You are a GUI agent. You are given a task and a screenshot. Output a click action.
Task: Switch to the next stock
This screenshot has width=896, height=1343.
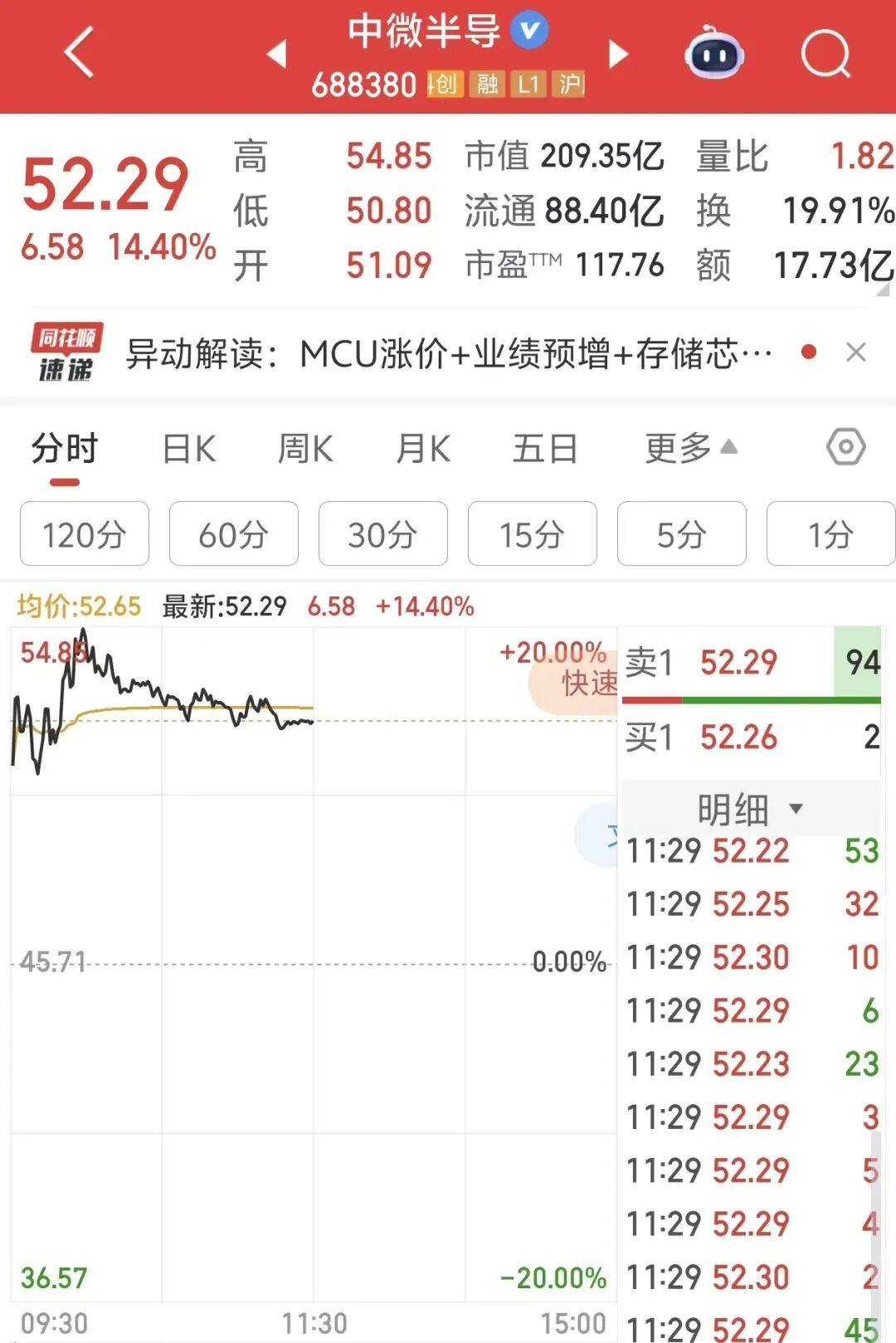pyautogui.click(x=618, y=55)
